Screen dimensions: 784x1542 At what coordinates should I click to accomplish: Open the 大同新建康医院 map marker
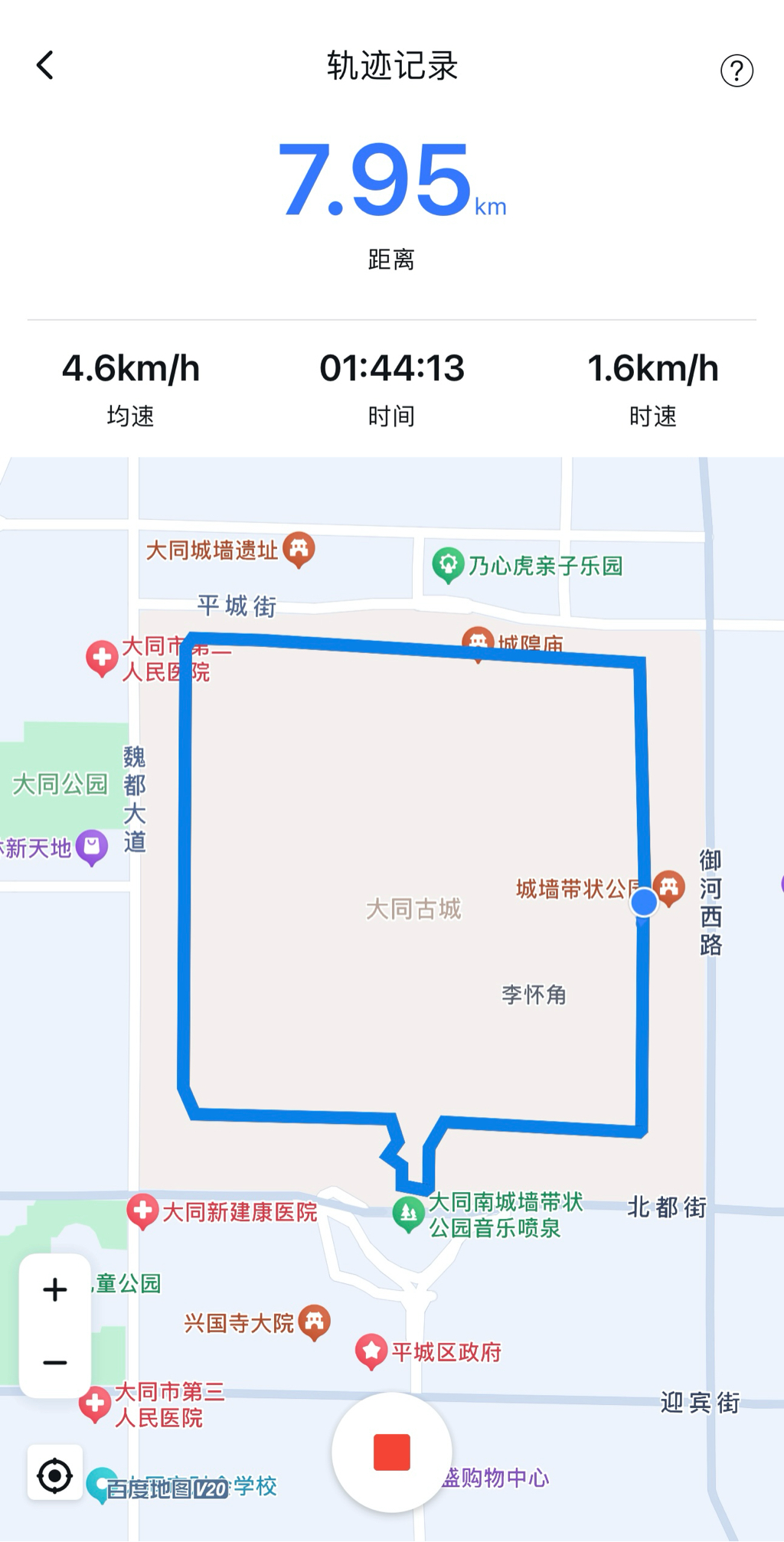142,1210
